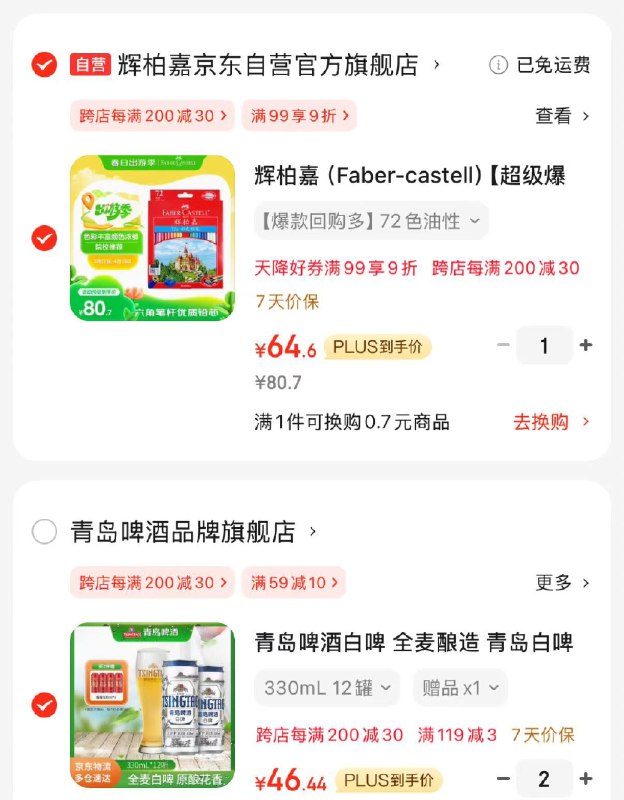Change the 72色油性 specification dropdown
This screenshot has width=624, height=800.
point(371,221)
